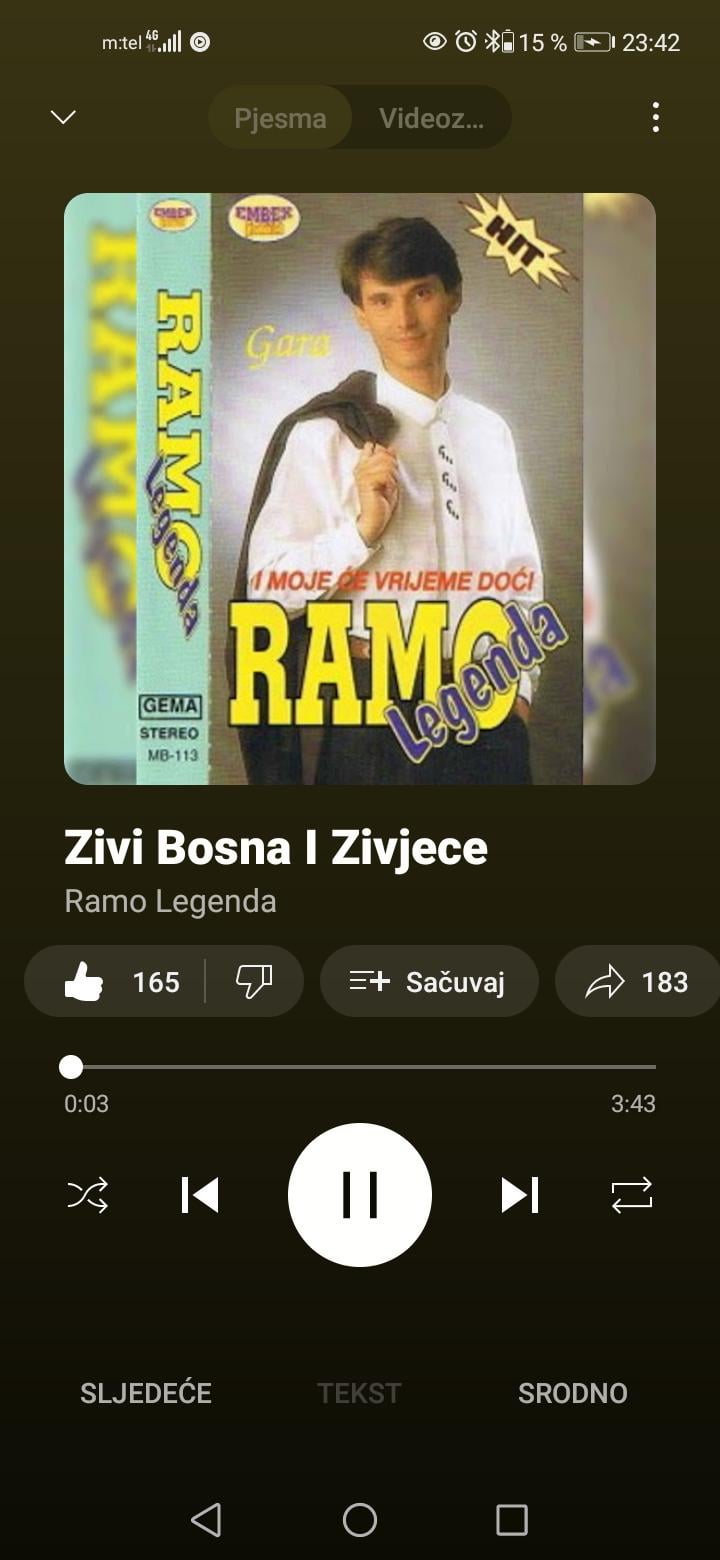The height and width of the screenshot is (1560, 720).
Task: Open the SRODNO related tab
Action: (572, 1393)
